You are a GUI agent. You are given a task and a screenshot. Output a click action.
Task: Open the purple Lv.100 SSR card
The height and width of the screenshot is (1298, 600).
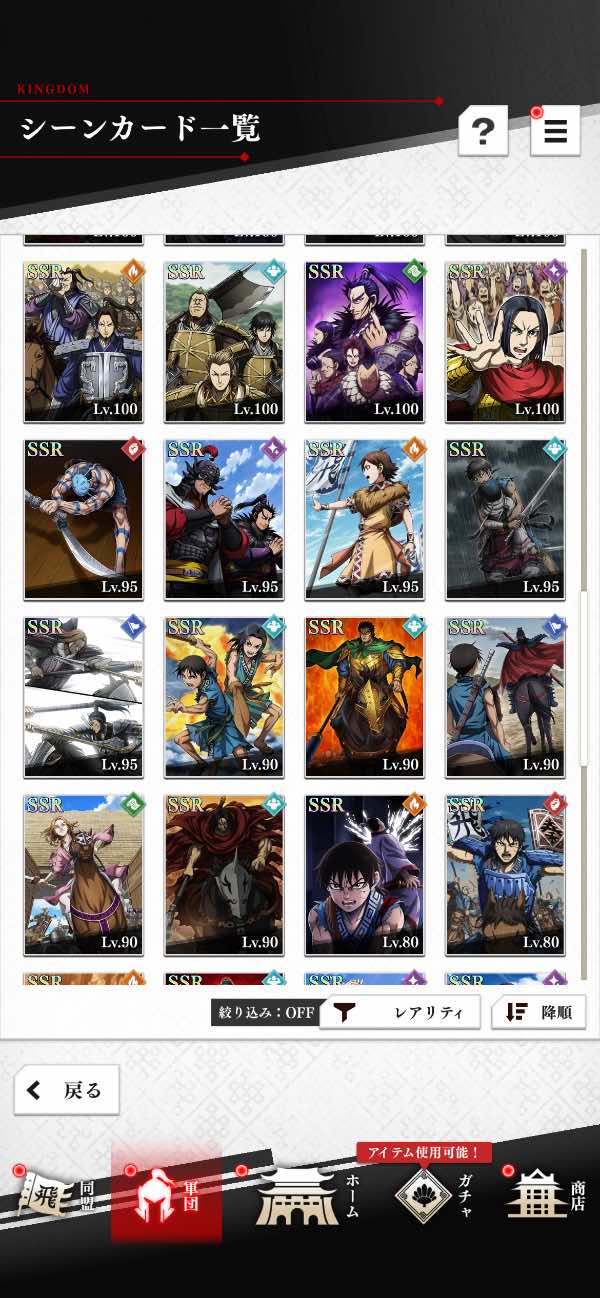364,342
